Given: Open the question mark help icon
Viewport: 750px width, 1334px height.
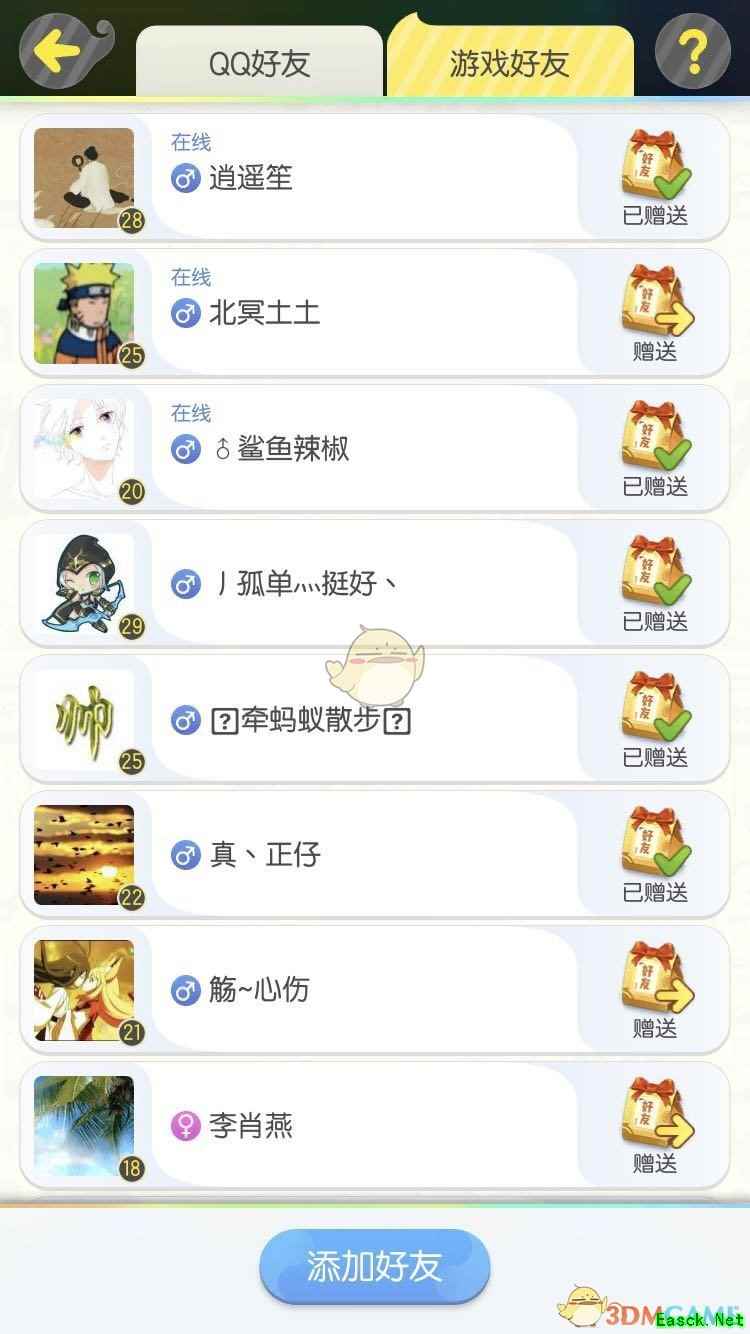Looking at the screenshot, I should coord(694,50).
